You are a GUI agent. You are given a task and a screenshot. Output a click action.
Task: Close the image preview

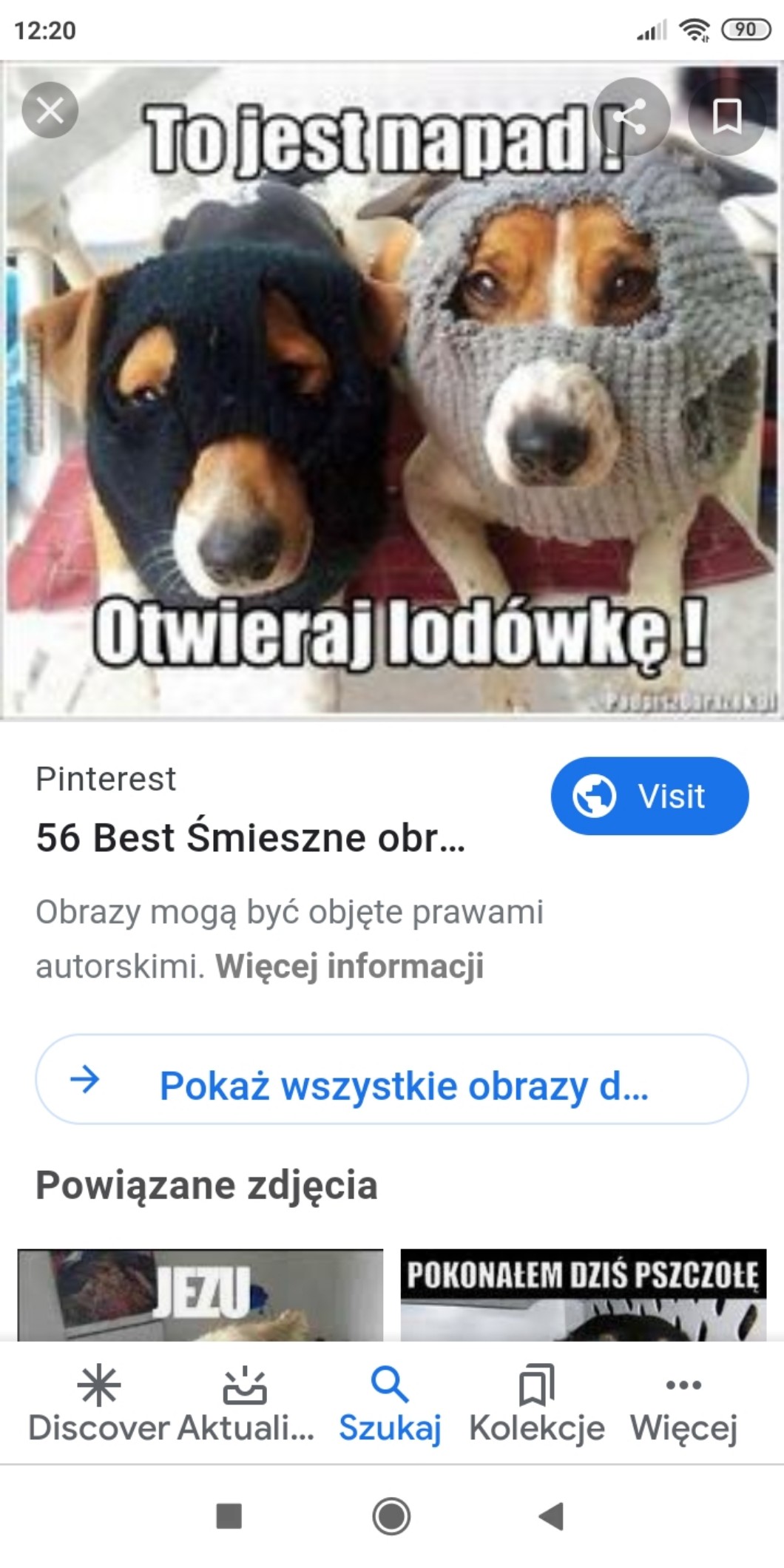50,111
